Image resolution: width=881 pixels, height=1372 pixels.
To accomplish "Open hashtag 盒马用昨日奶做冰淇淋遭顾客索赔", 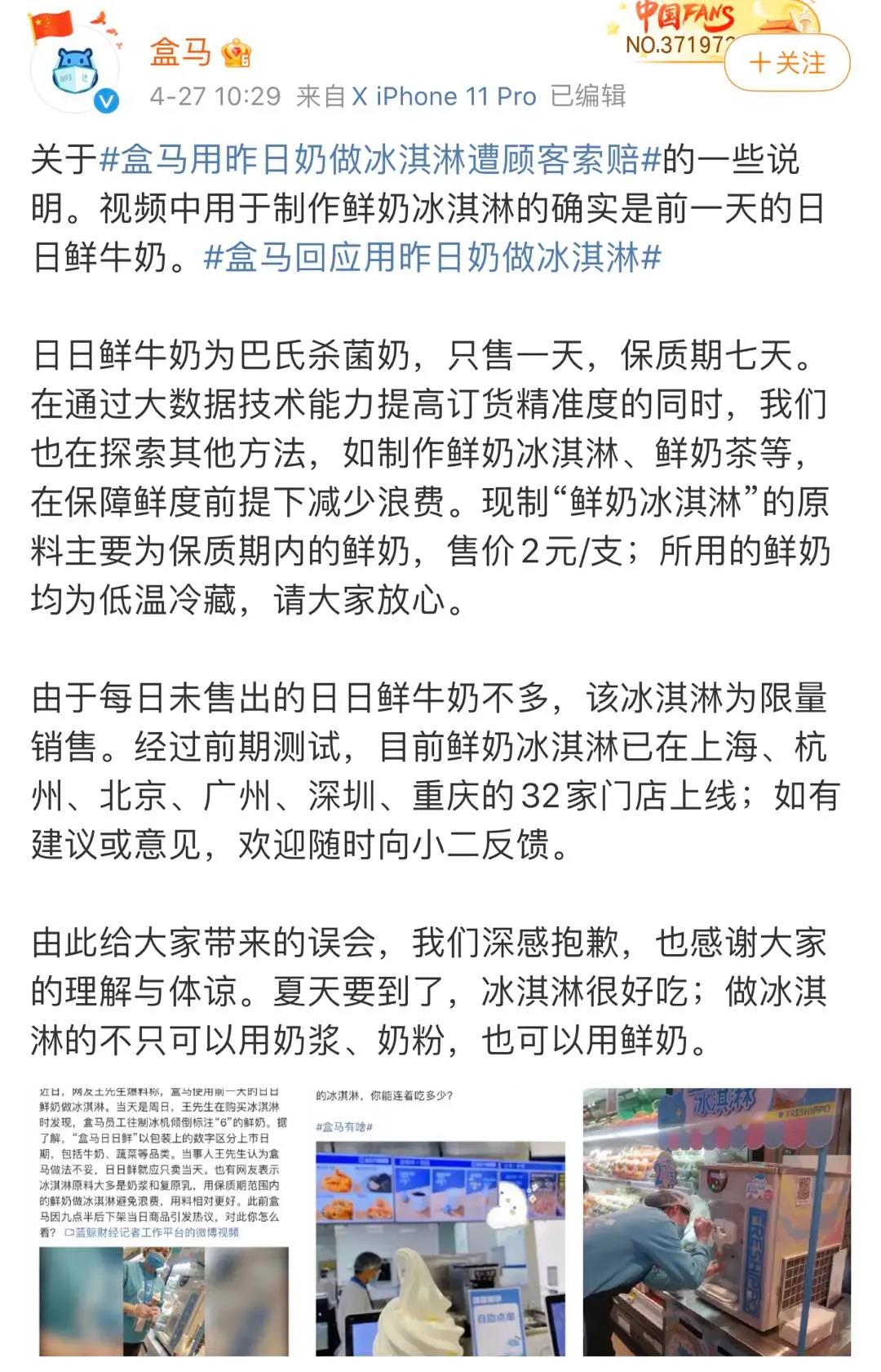I will point(379,159).
